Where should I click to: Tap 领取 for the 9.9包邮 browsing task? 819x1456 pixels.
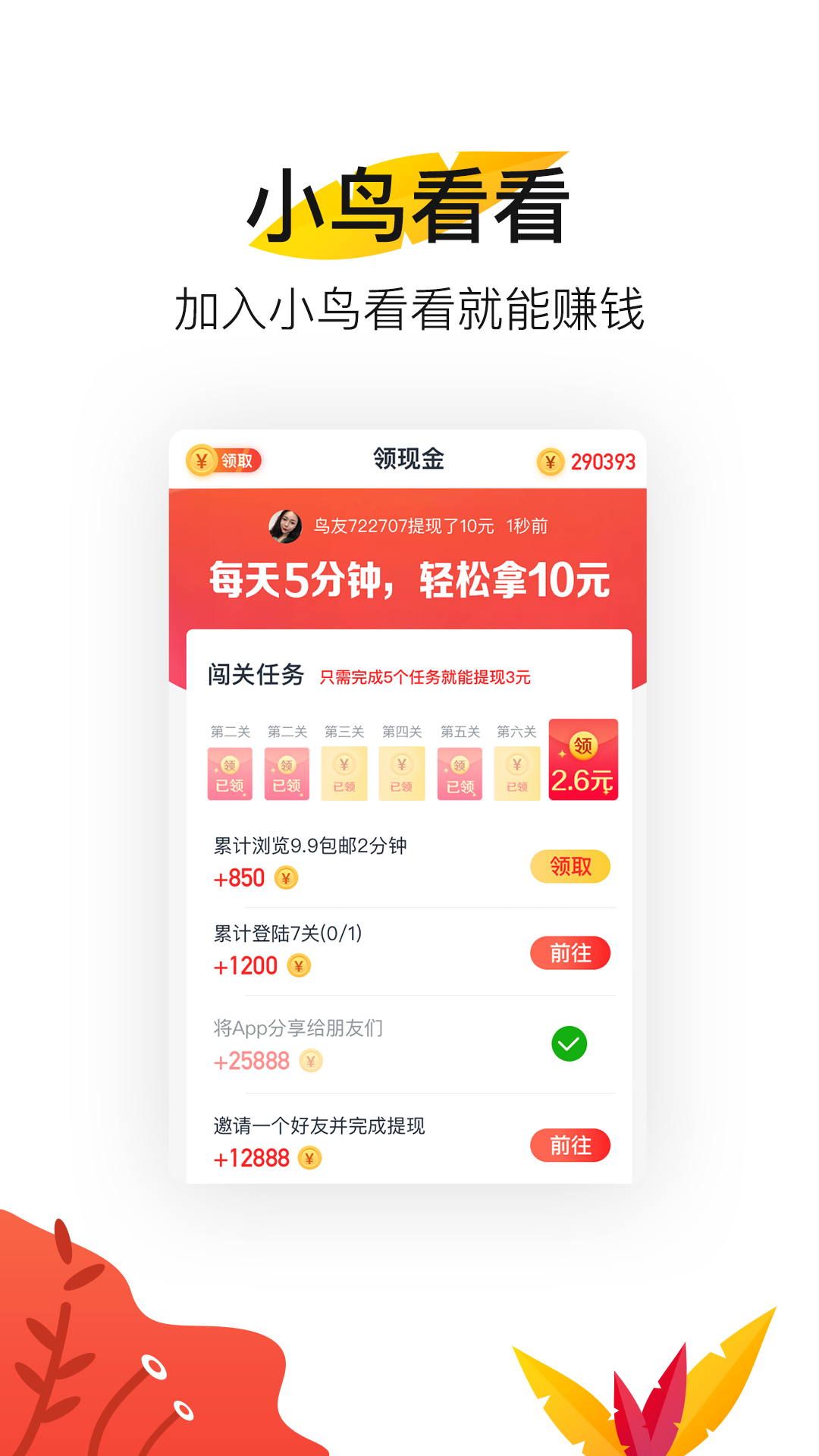(571, 865)
